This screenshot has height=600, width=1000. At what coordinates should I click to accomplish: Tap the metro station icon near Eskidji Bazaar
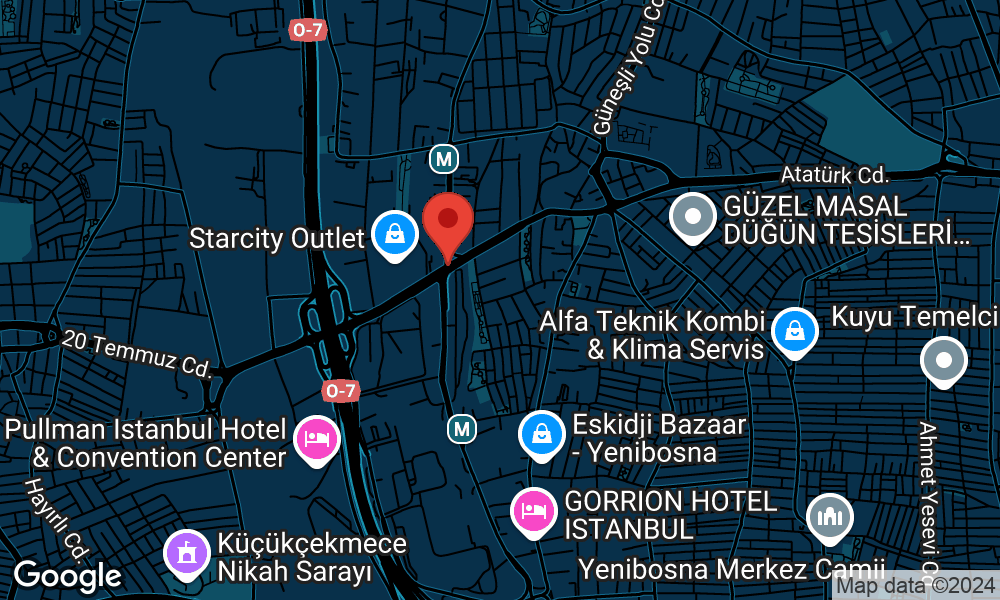[461, 429]
